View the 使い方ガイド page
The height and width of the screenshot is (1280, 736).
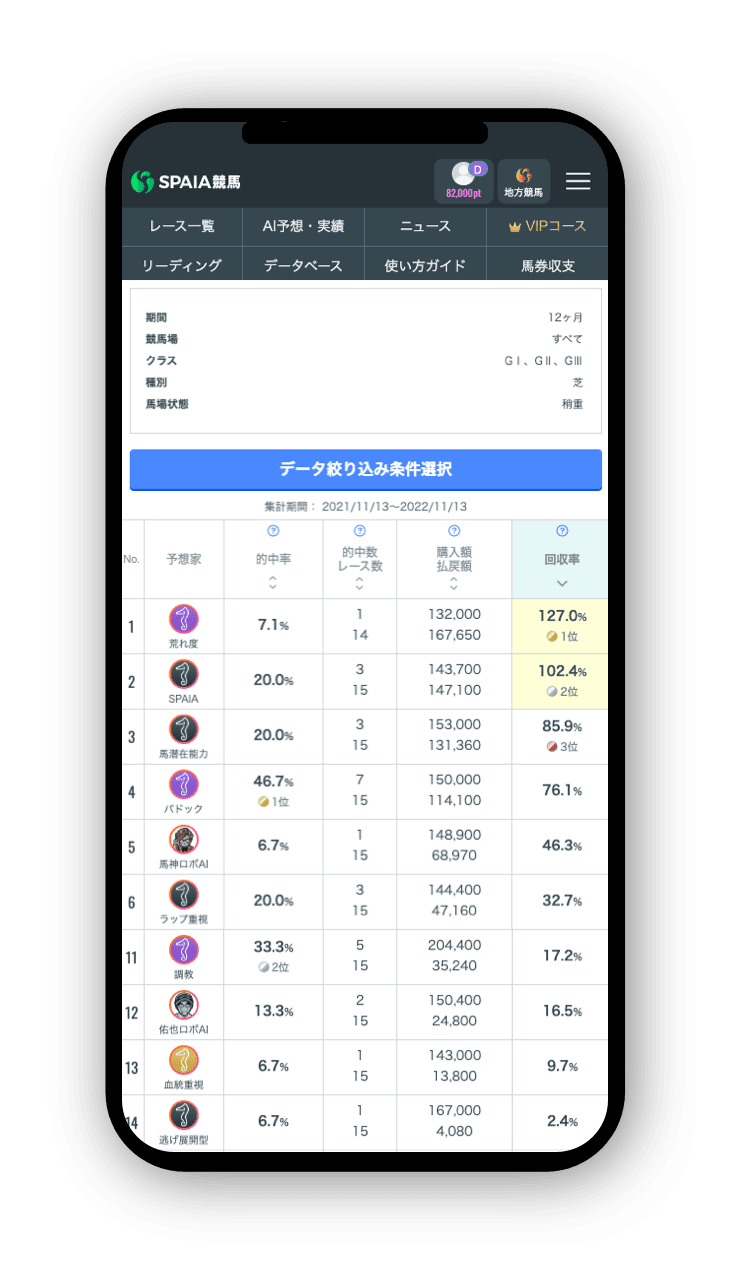click(x=425, y=265)
